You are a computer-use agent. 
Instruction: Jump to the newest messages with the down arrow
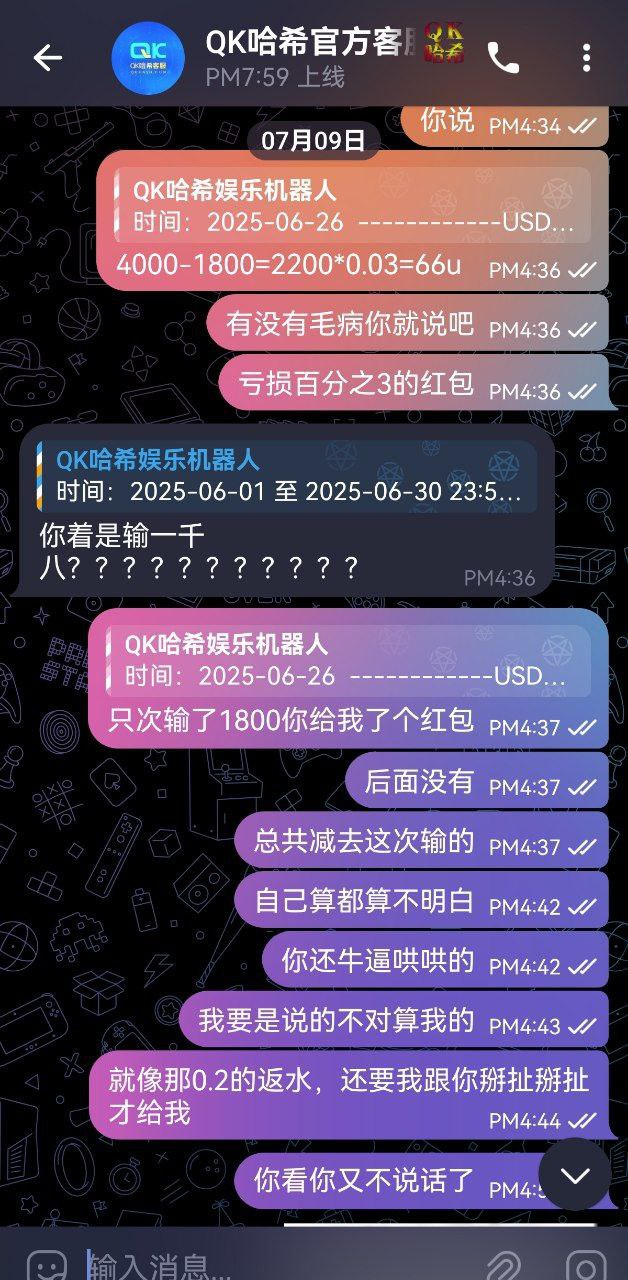coord(574,1175)
